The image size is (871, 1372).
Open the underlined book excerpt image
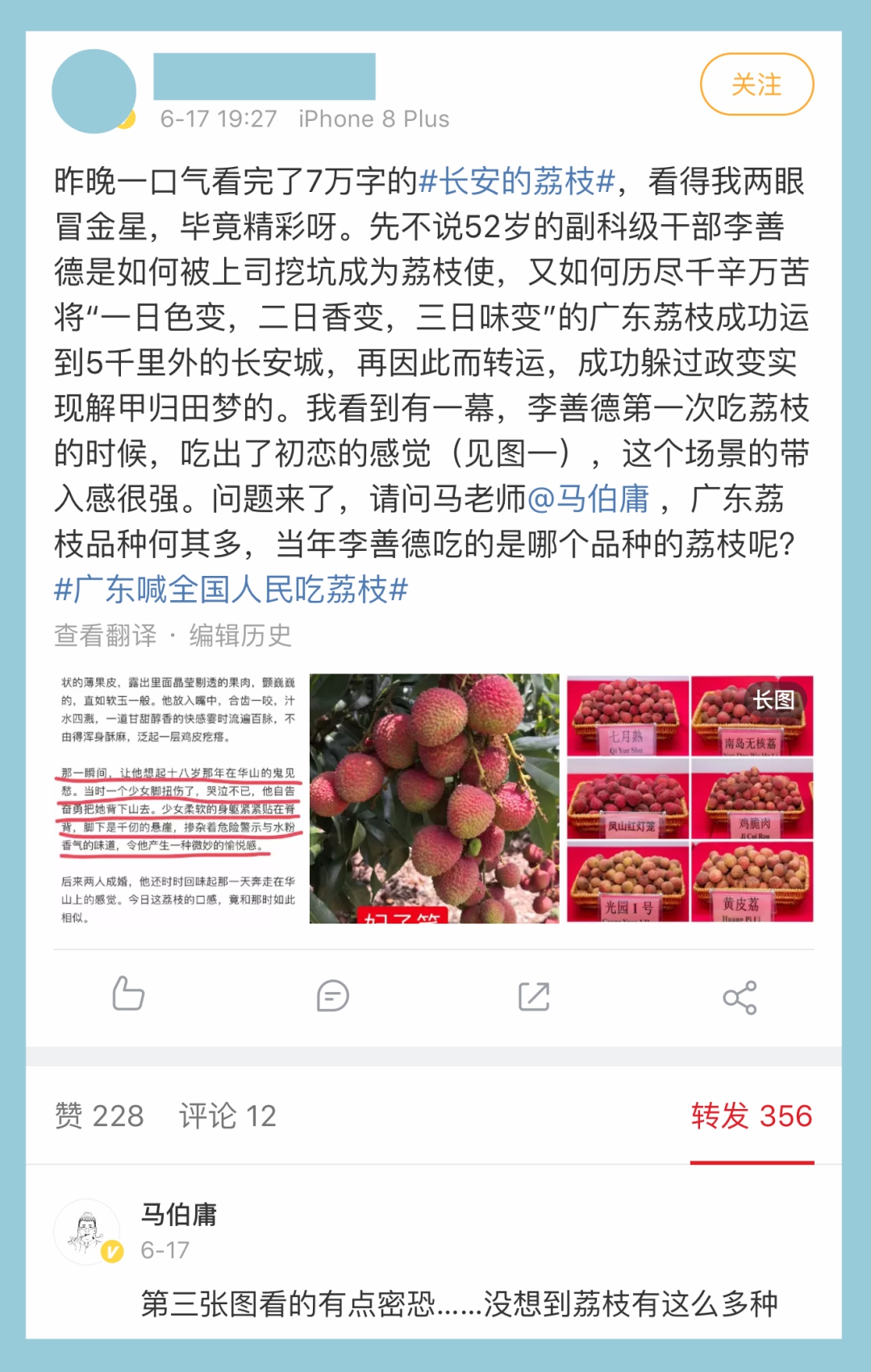[178, 799]
